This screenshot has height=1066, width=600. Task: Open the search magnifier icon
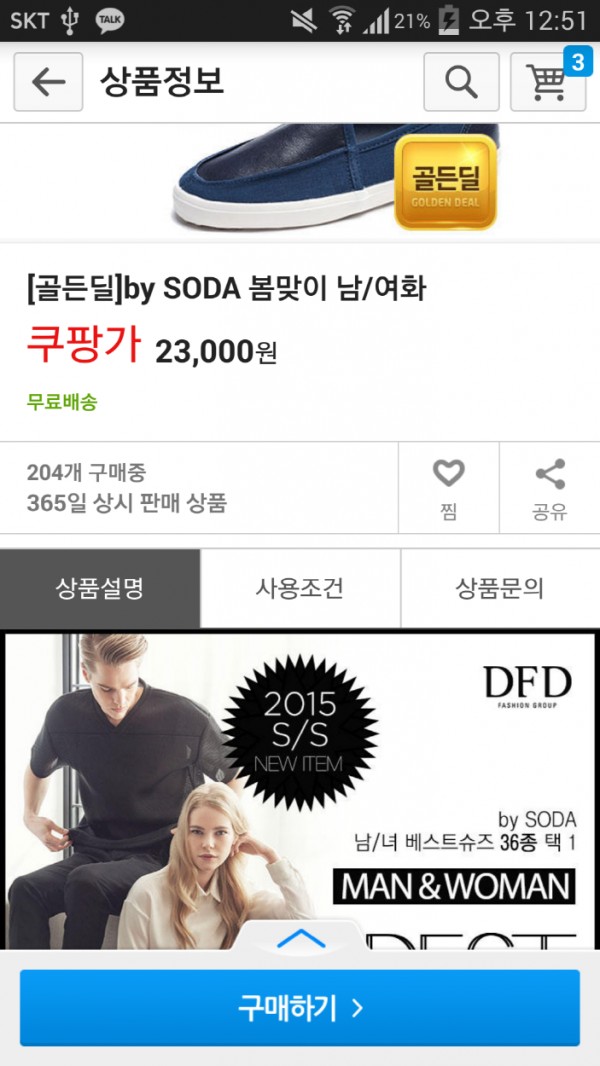tap(461, 82)
